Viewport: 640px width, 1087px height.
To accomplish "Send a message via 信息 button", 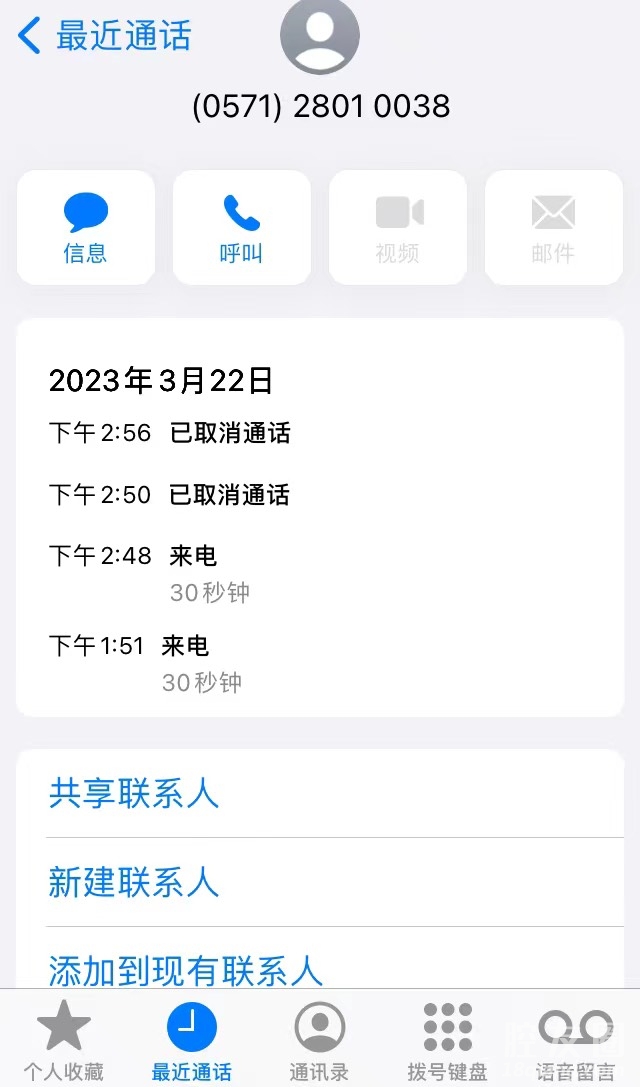I will pos(86,228).
